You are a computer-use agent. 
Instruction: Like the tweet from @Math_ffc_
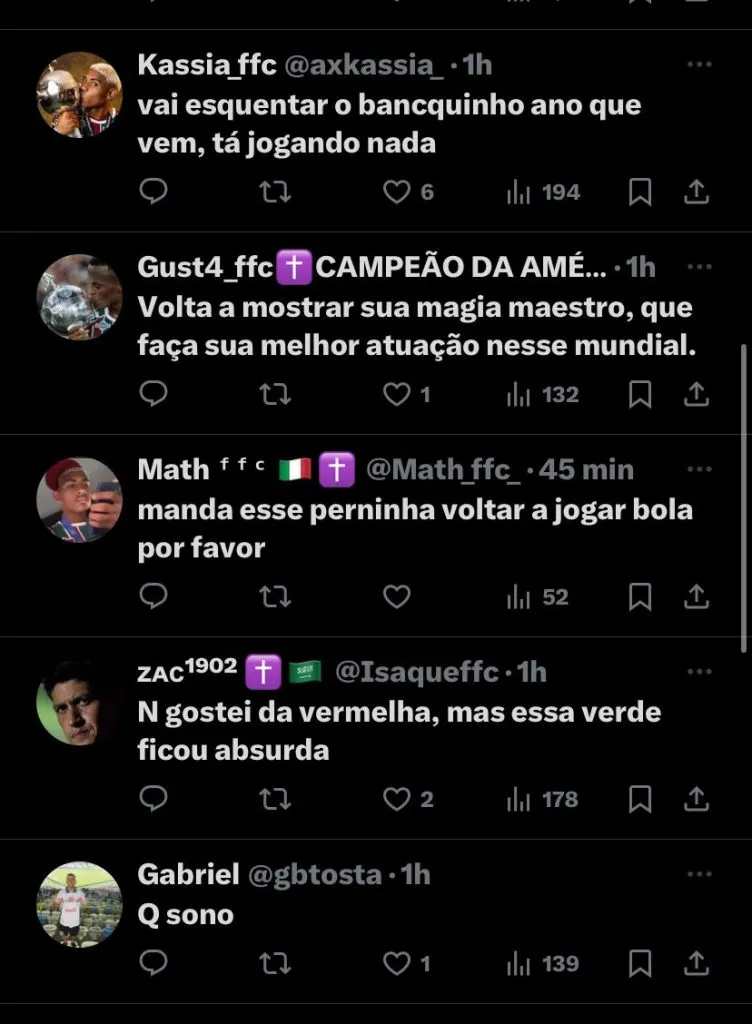click(397, 597)
